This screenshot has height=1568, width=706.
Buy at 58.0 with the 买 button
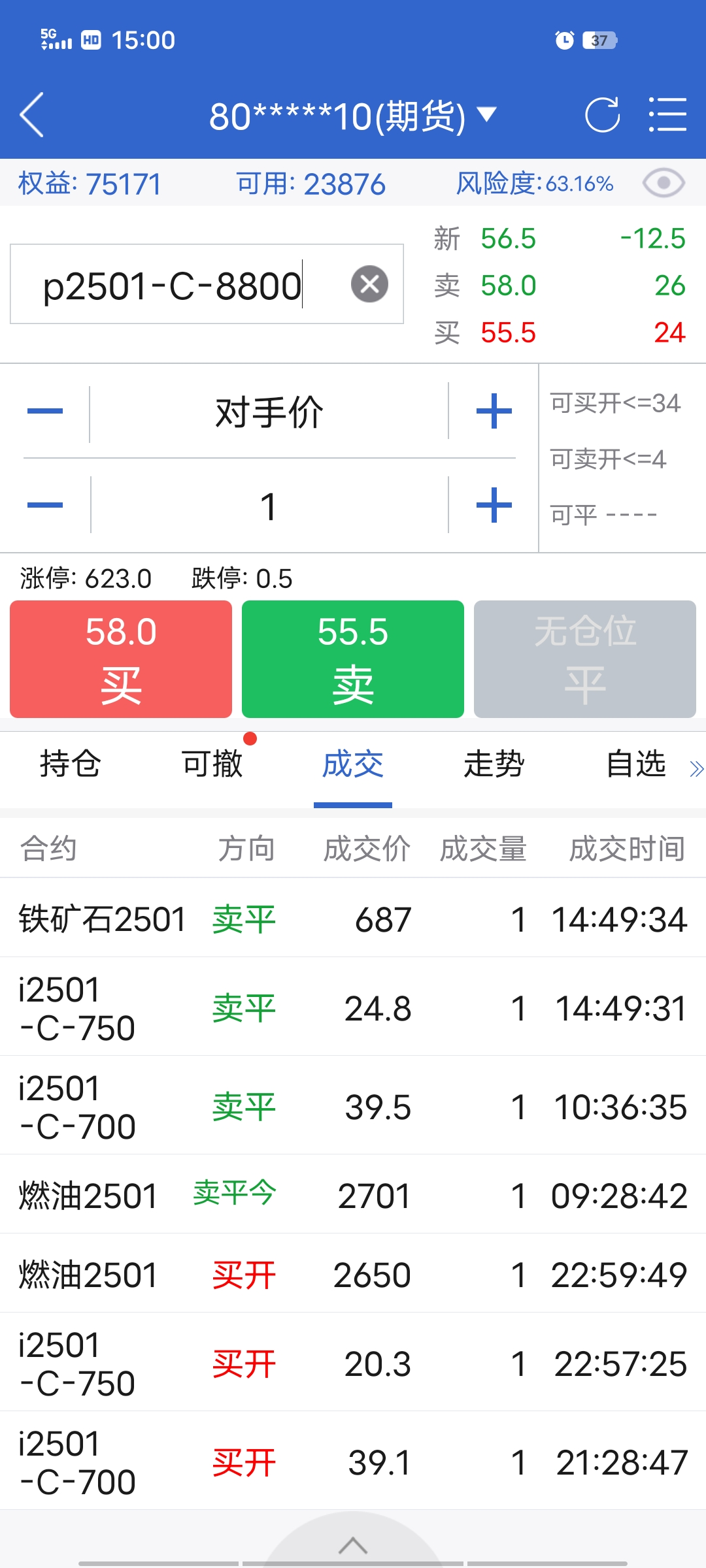click(x=121, y=659)
